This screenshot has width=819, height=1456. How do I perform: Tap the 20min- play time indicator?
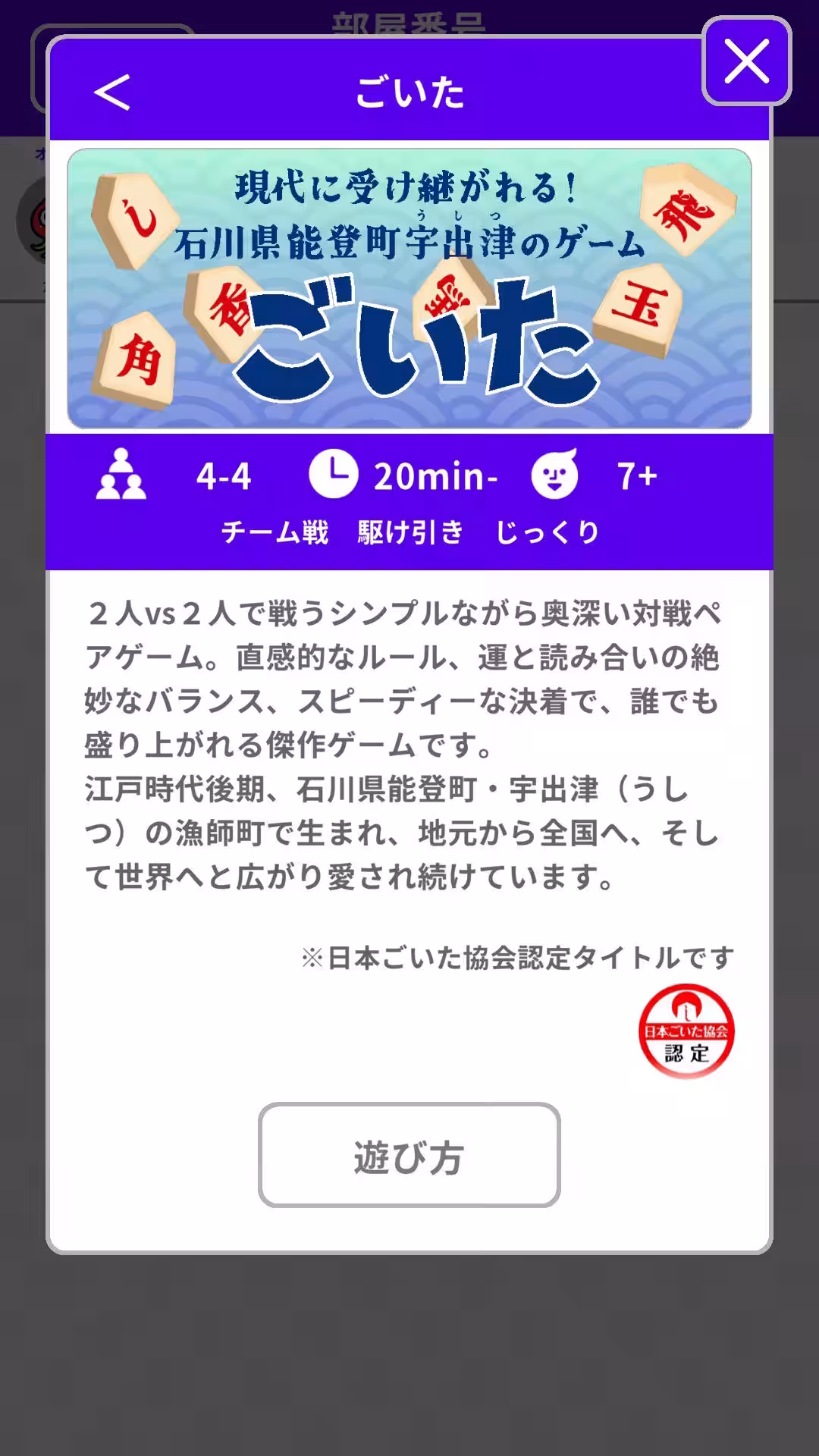435,477
